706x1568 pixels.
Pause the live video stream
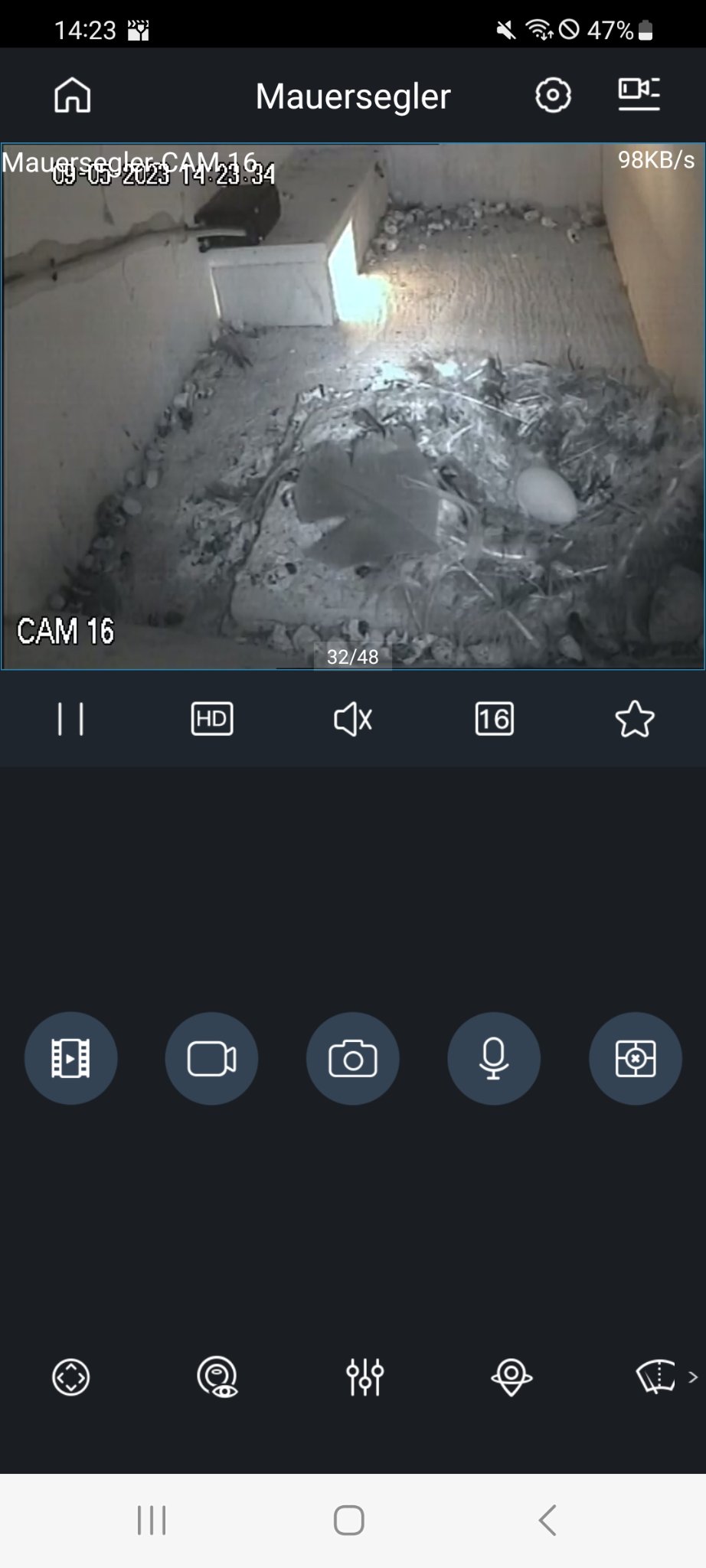[x=70, y=719]
